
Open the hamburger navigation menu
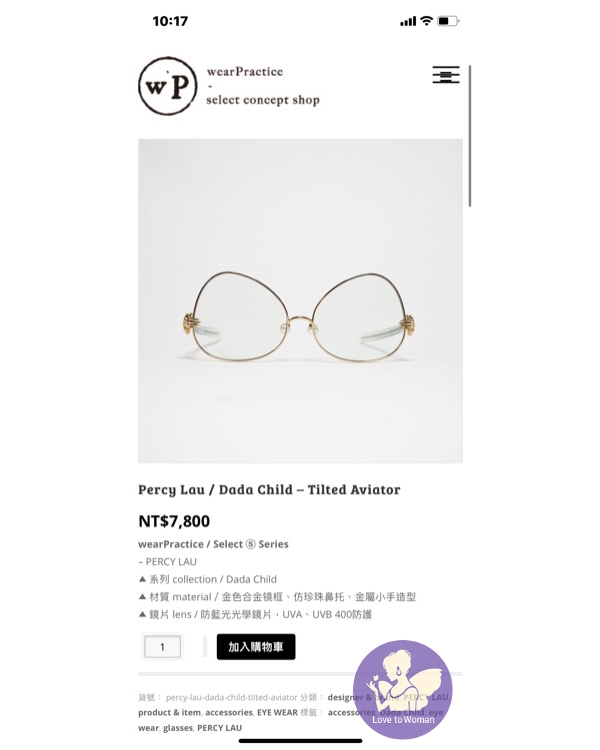445,75
